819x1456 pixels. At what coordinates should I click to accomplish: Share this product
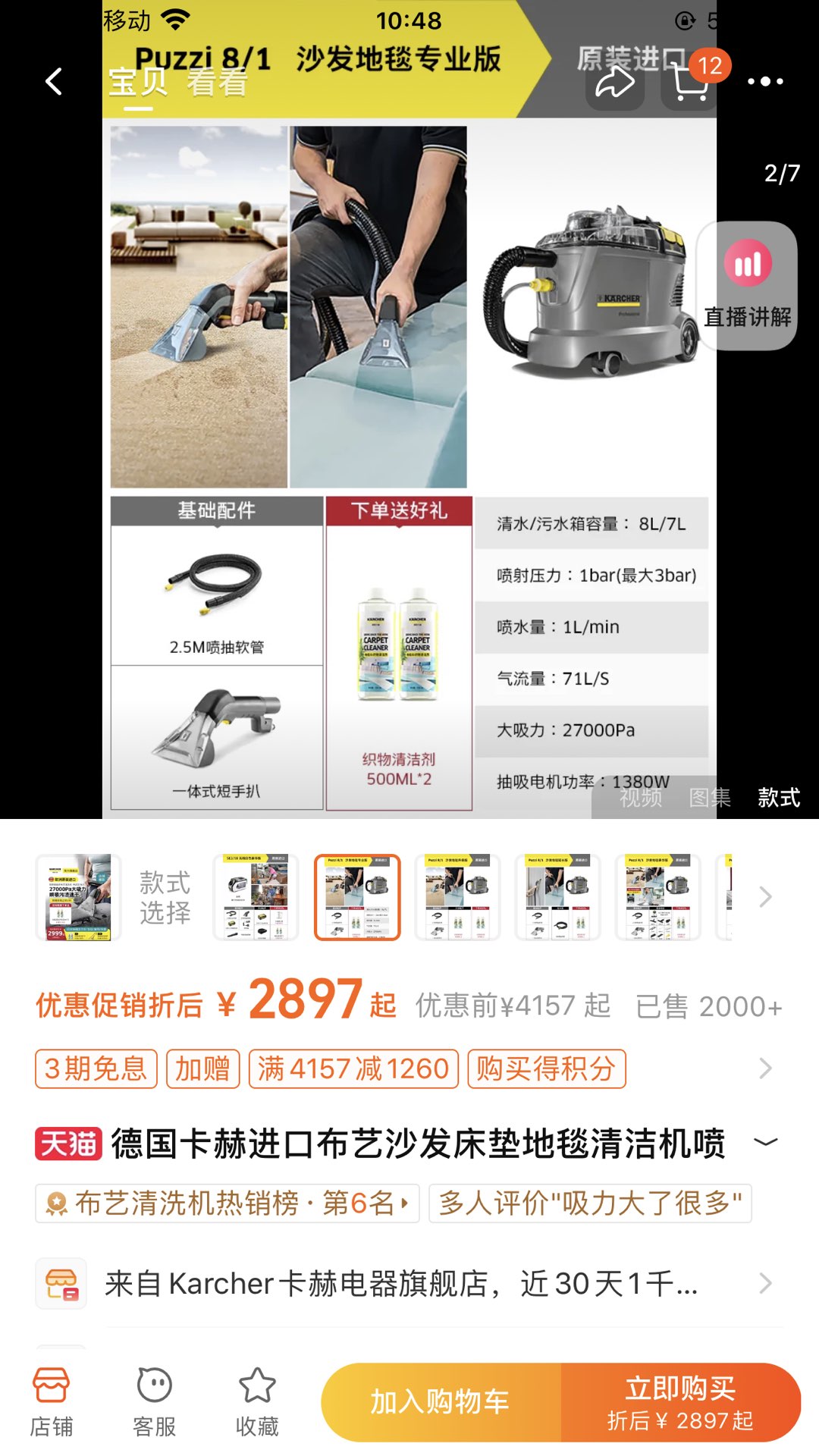(614, 83)
